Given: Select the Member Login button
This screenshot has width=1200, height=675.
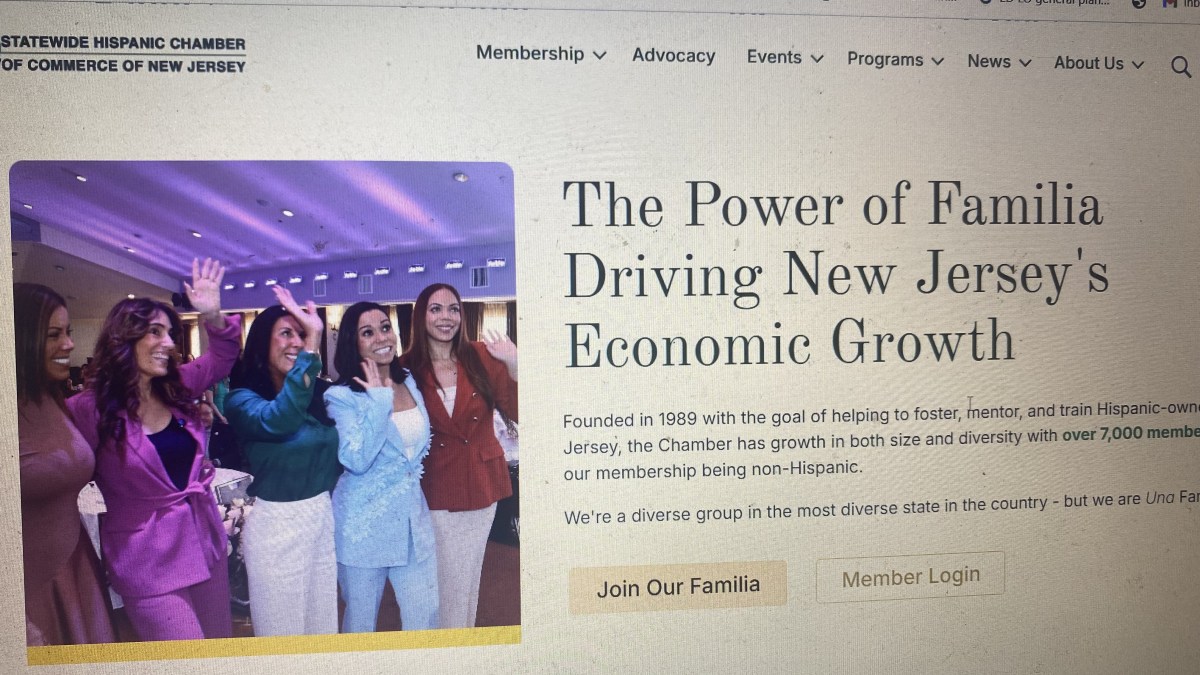Looking at the screenshot, I should (910, 577).
